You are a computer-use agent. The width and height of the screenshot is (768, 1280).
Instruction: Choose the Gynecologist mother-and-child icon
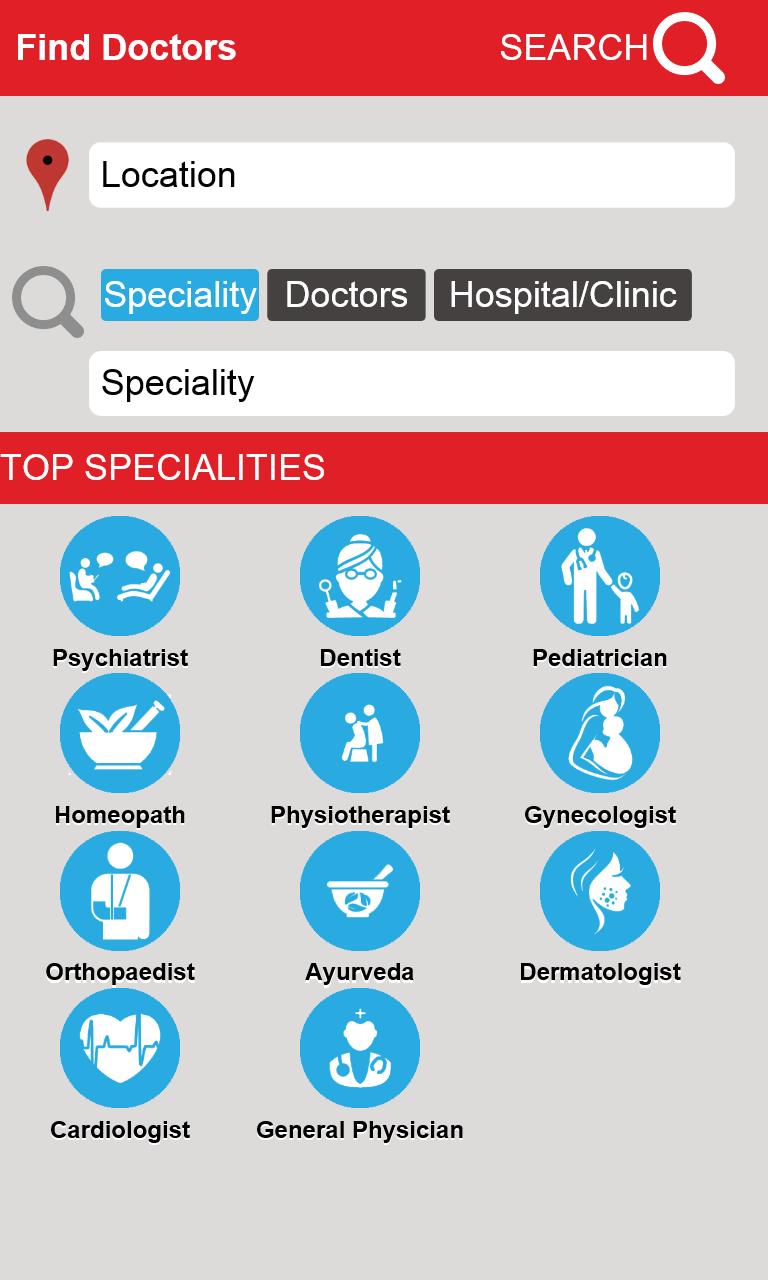coord(600,733)
